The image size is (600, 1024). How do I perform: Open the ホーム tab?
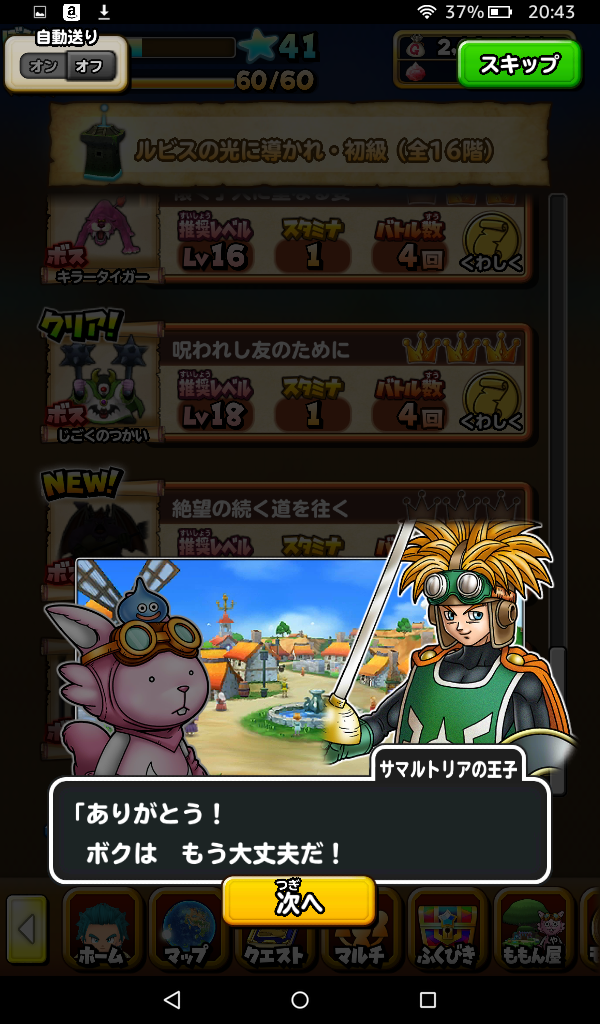(102, 930)
